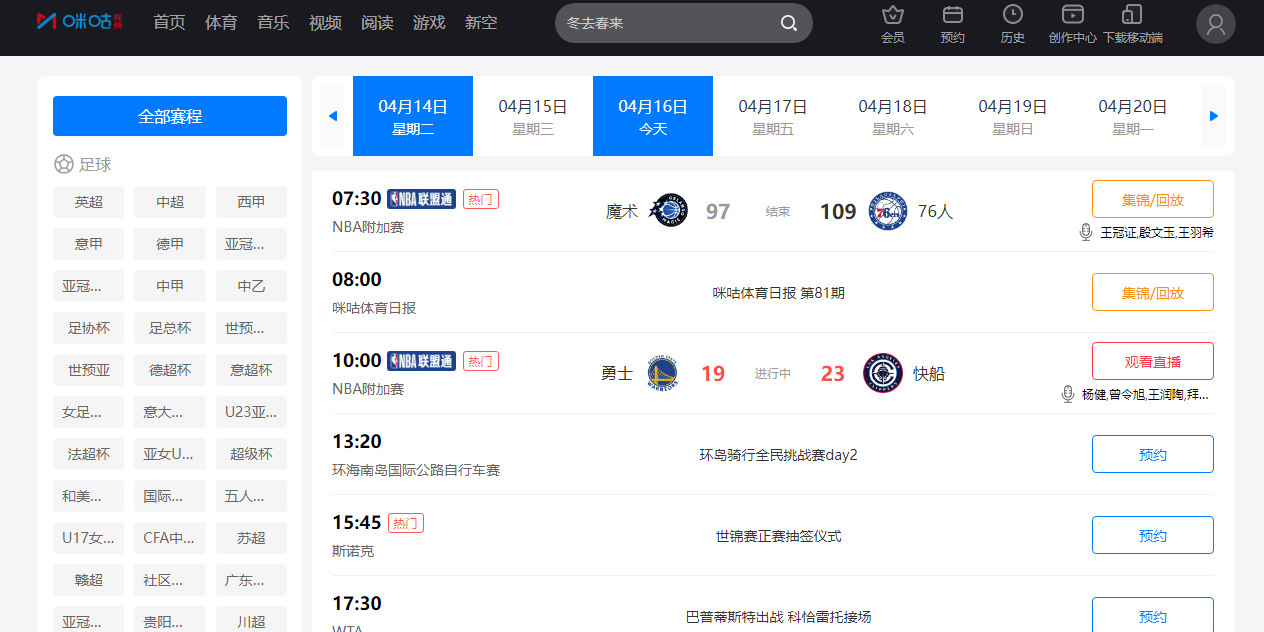
Task: Switch to the 体育 top navigation tab
Action: click(x=221, y=22)
